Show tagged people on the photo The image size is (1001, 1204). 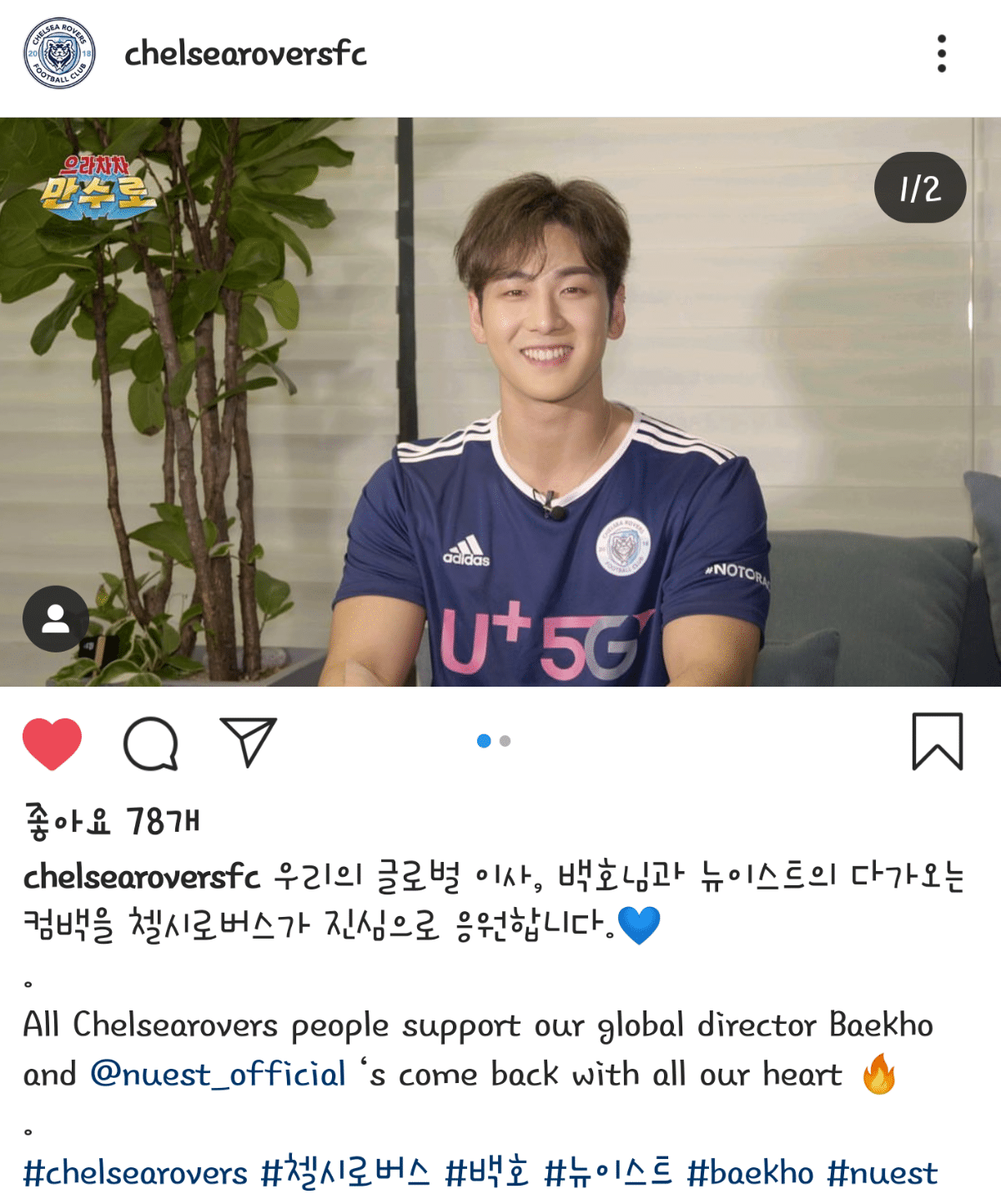55,619
